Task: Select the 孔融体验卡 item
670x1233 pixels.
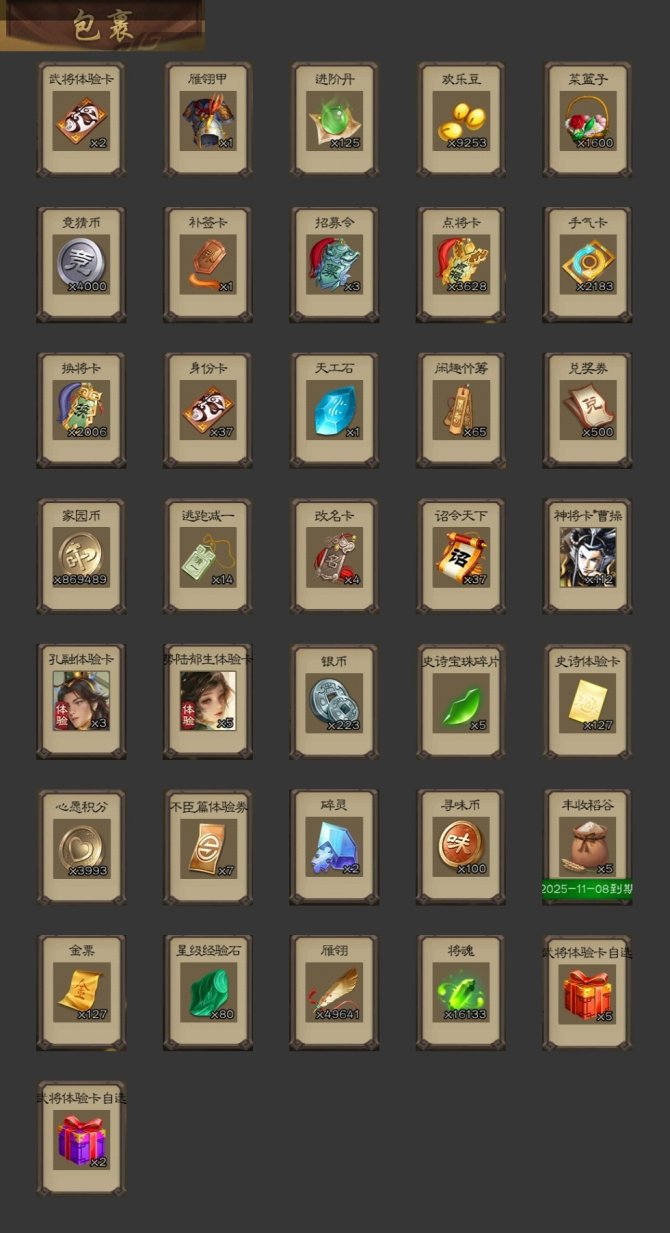Action: point(81,702)
